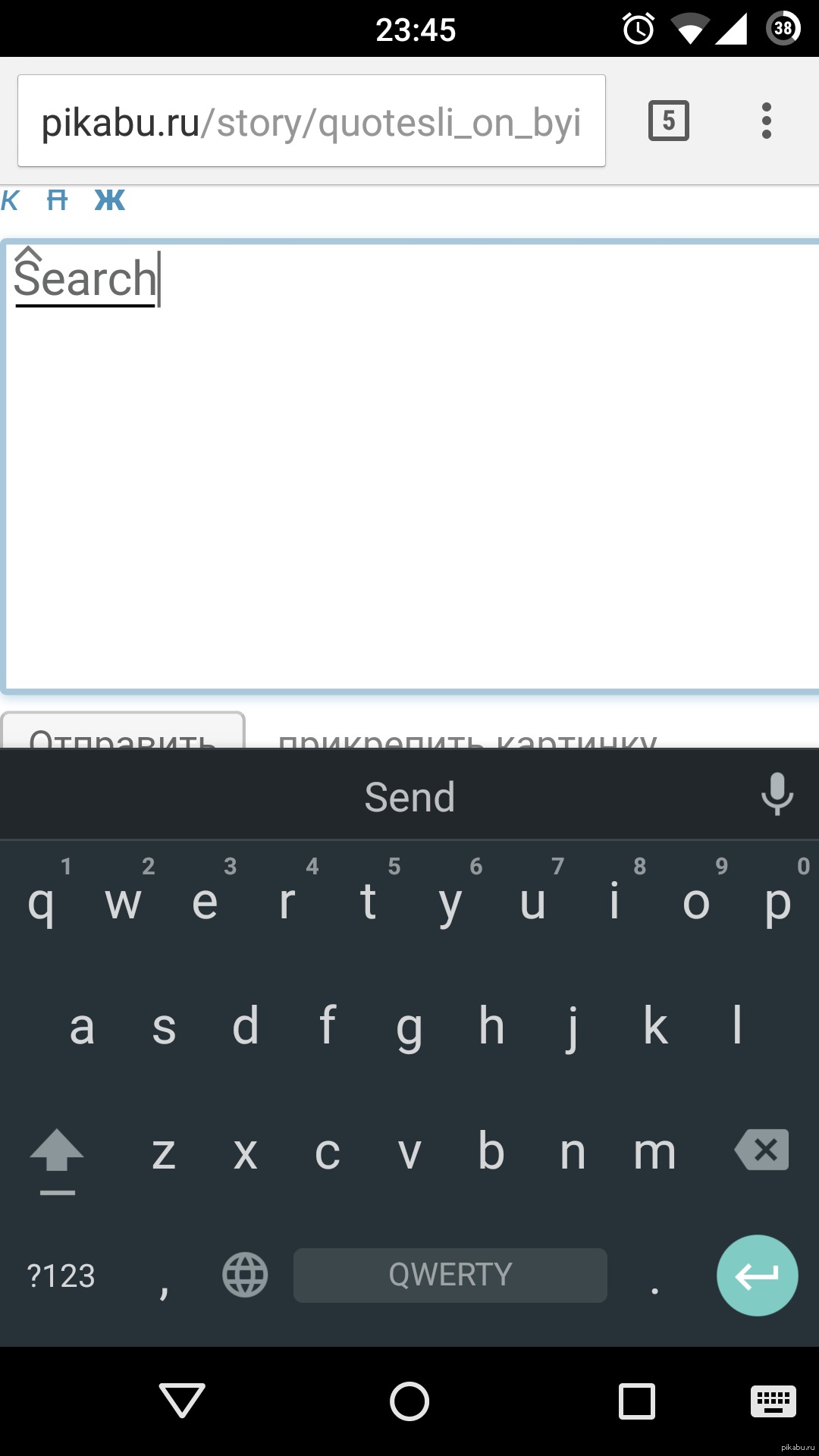The width and height of the screenshot is (819, 1456).
Task: Tap the QWERTY space bar
Action: pyautogui.click(x=450, y=1275)
